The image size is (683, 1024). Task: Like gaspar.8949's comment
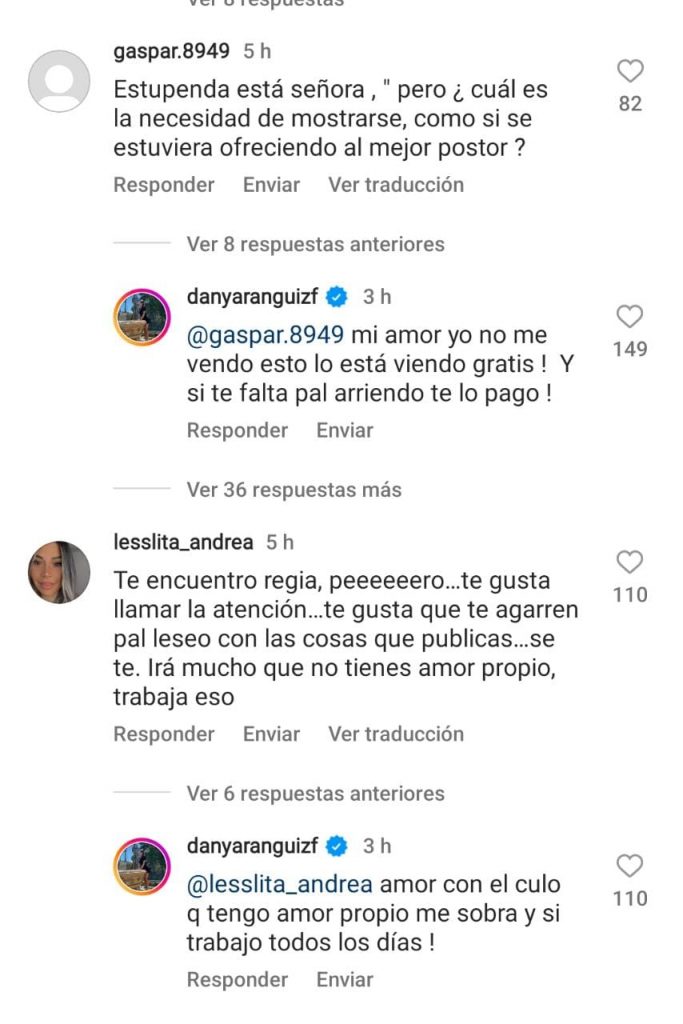coord(630,72)
